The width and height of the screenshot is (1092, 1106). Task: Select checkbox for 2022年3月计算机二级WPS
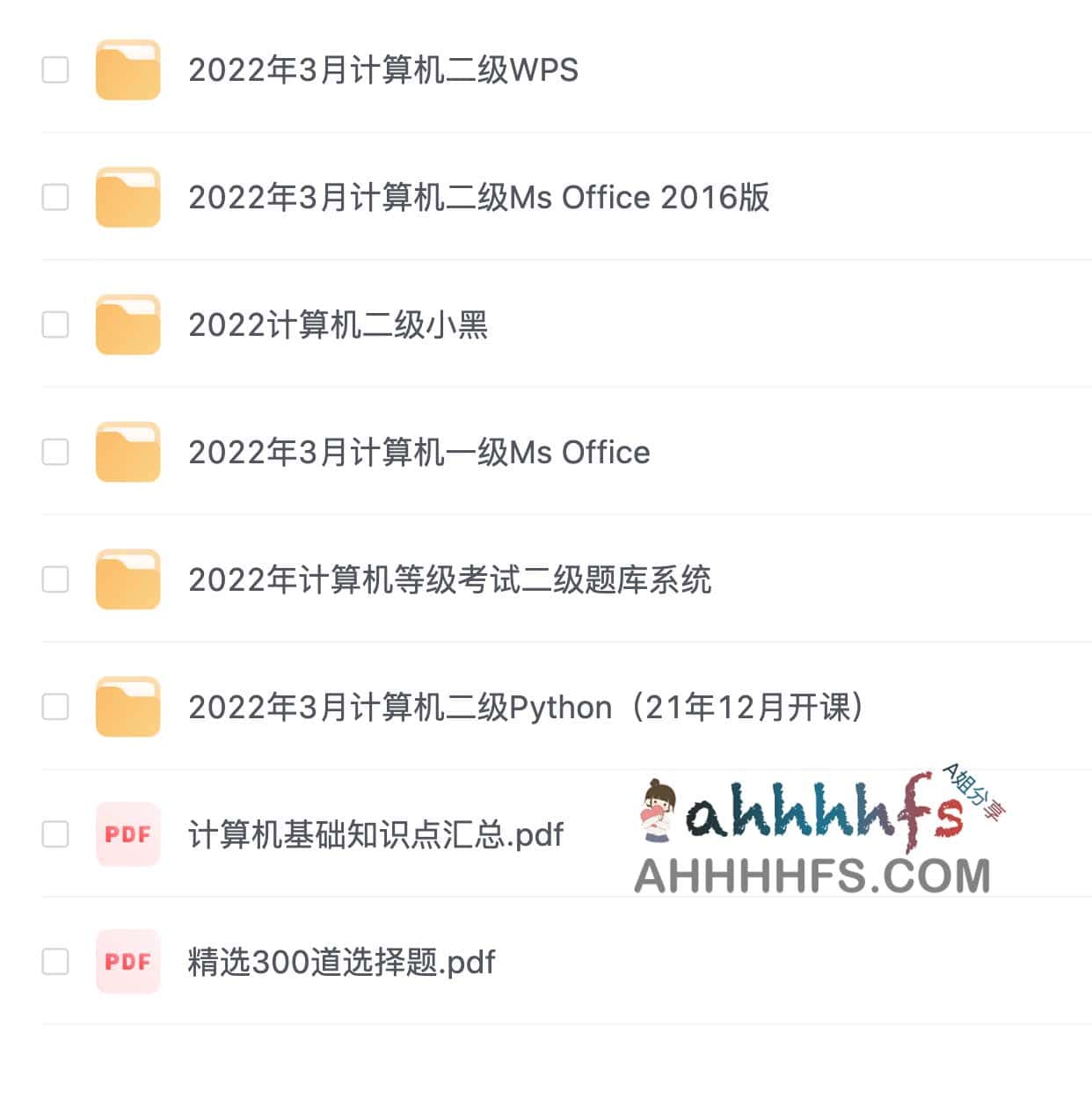coord(55,70)
